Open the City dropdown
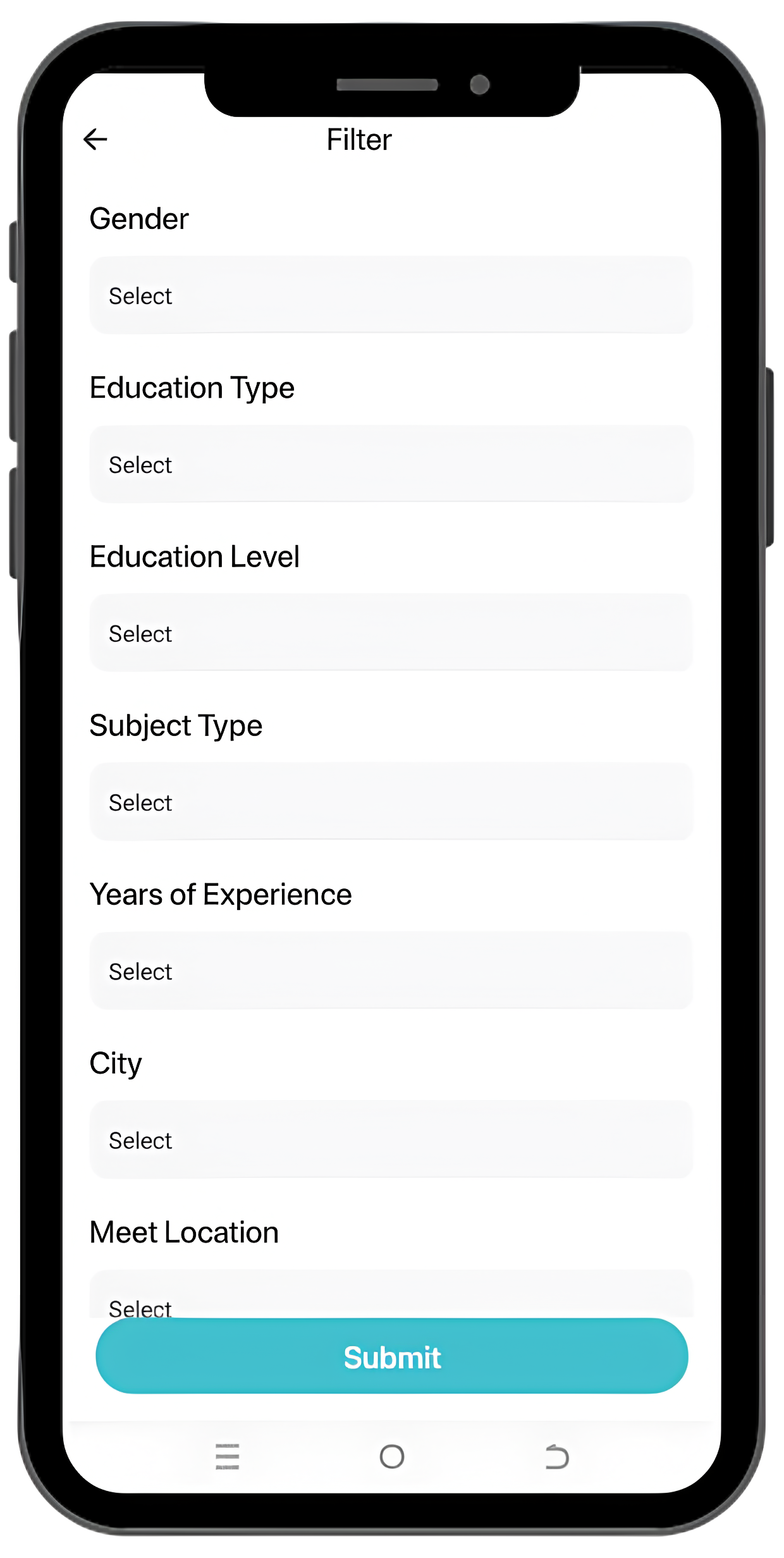Image resolution: width=784 pixels, height=1558 pixels. (x=391, y=1139)
